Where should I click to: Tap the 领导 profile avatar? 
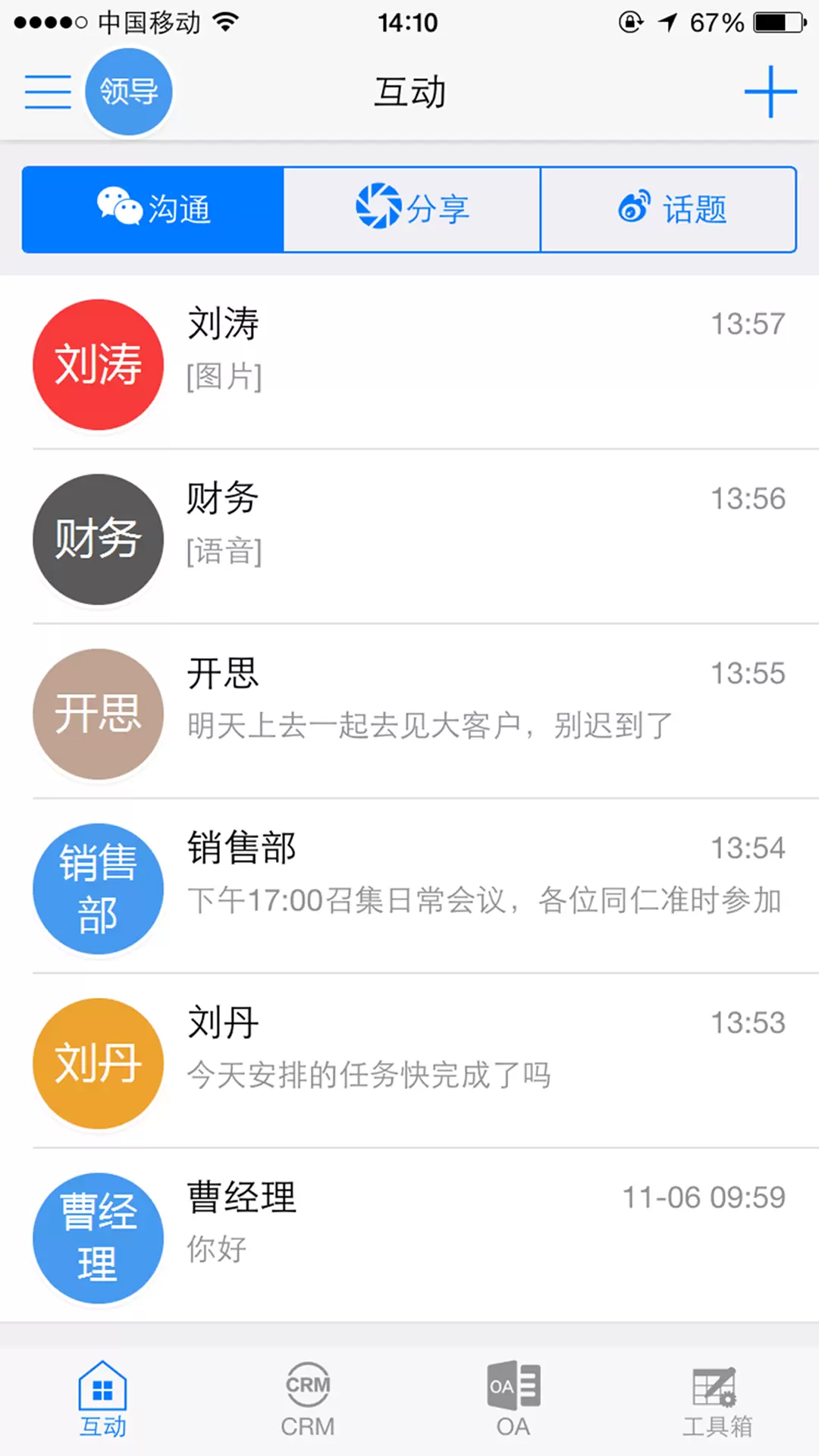pyautogui.click(x=129, y=92)
